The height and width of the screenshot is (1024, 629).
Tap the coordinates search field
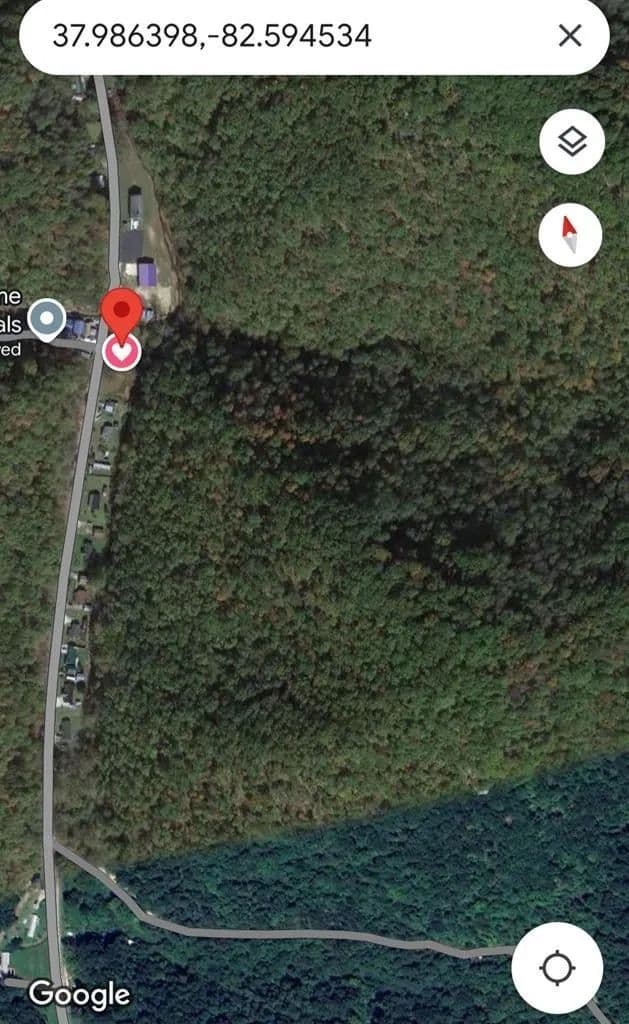pyautogui.click(x=290, y=37)
